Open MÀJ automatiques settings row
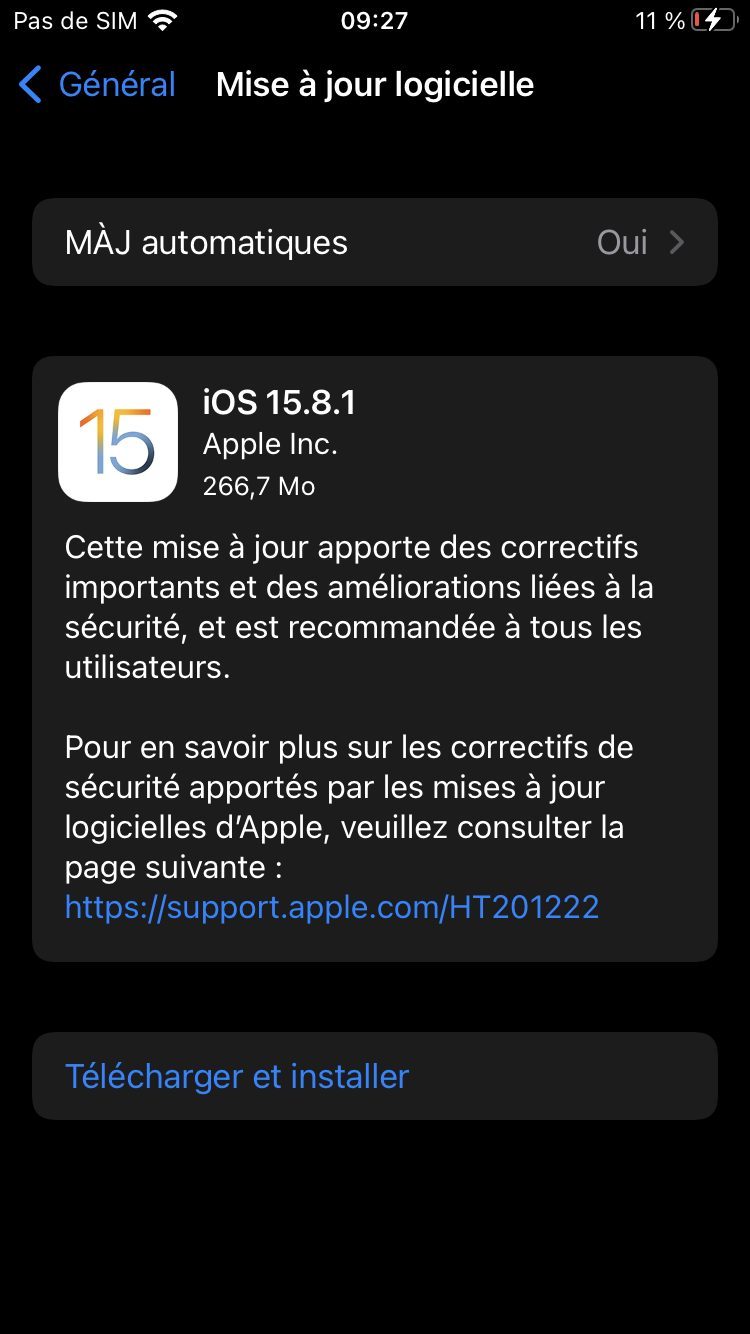The height and width of the screenshot is (1334, 750). [x=375, y=243]
